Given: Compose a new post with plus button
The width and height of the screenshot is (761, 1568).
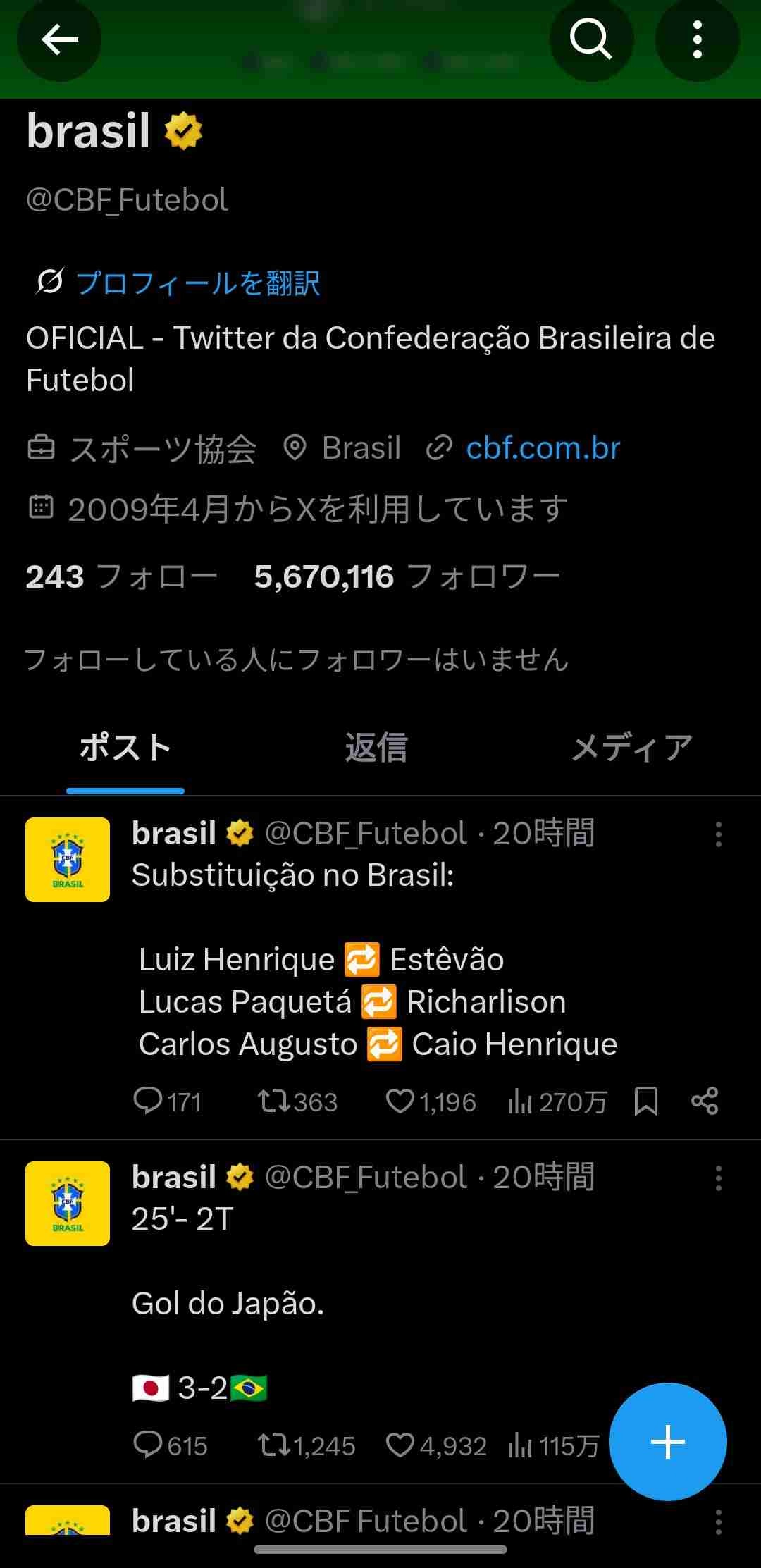Looking at the screenshot, I should (x=667, y=1441).
